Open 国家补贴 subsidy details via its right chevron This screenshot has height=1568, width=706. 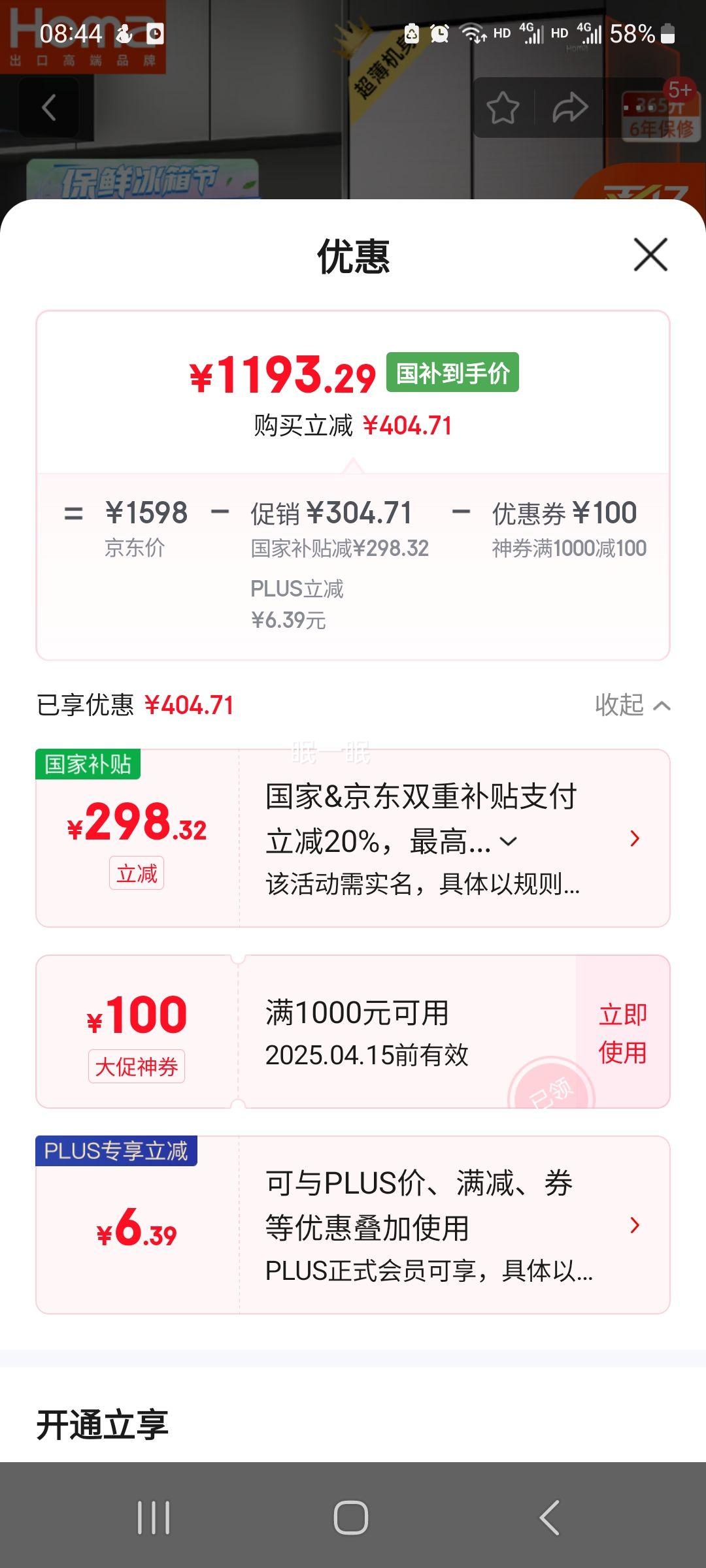click(x=635, y=838)
